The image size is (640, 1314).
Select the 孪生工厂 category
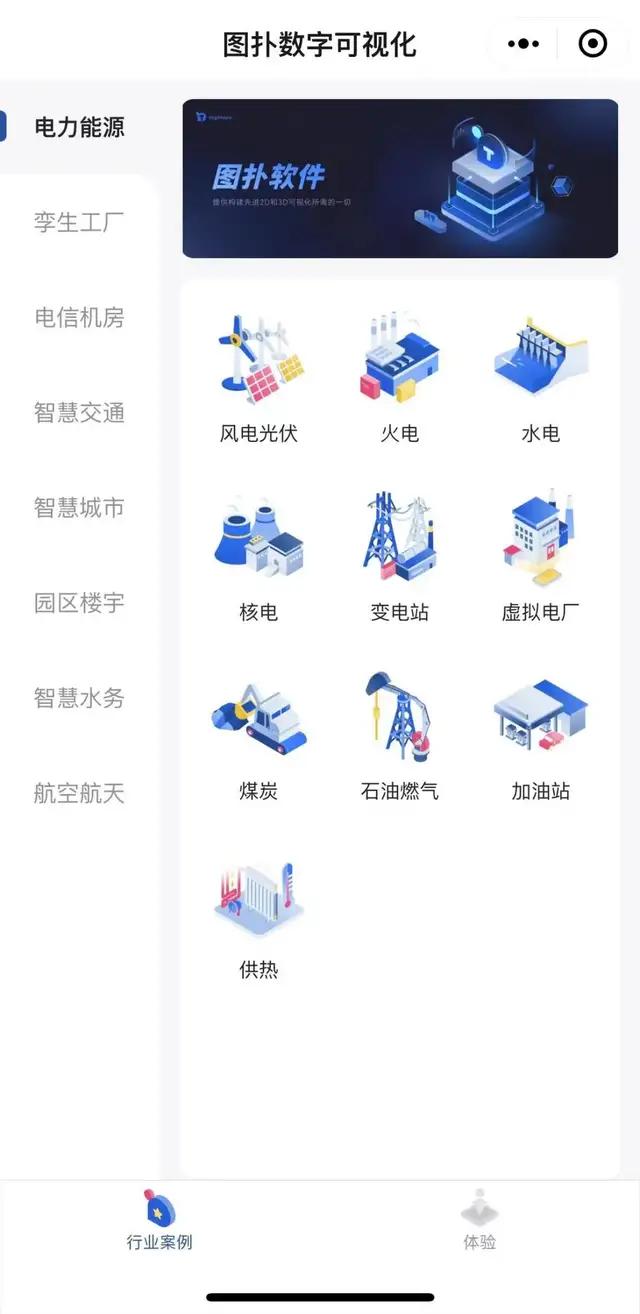pyautogui.click(x=79, y=222)
